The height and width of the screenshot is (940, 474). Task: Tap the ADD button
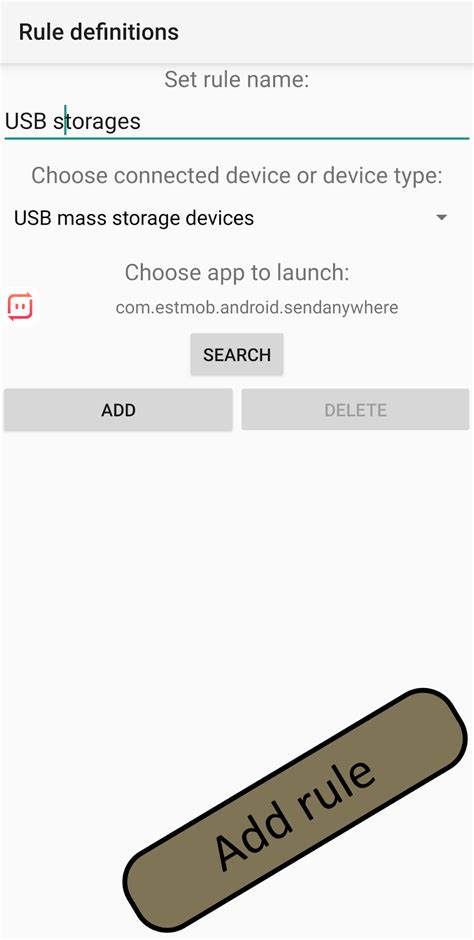click(x=118, y=410)
